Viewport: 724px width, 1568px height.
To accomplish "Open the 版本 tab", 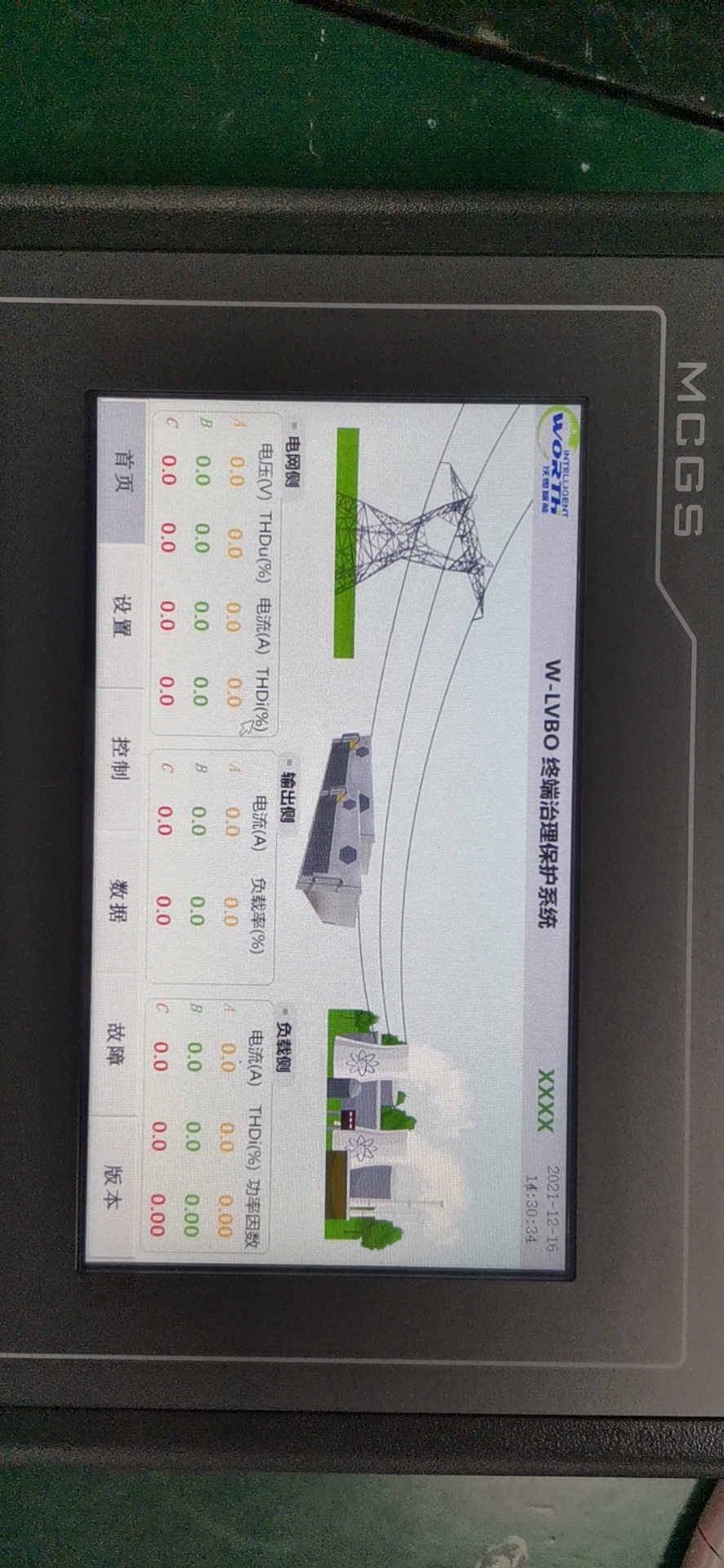I will 113,1187.
